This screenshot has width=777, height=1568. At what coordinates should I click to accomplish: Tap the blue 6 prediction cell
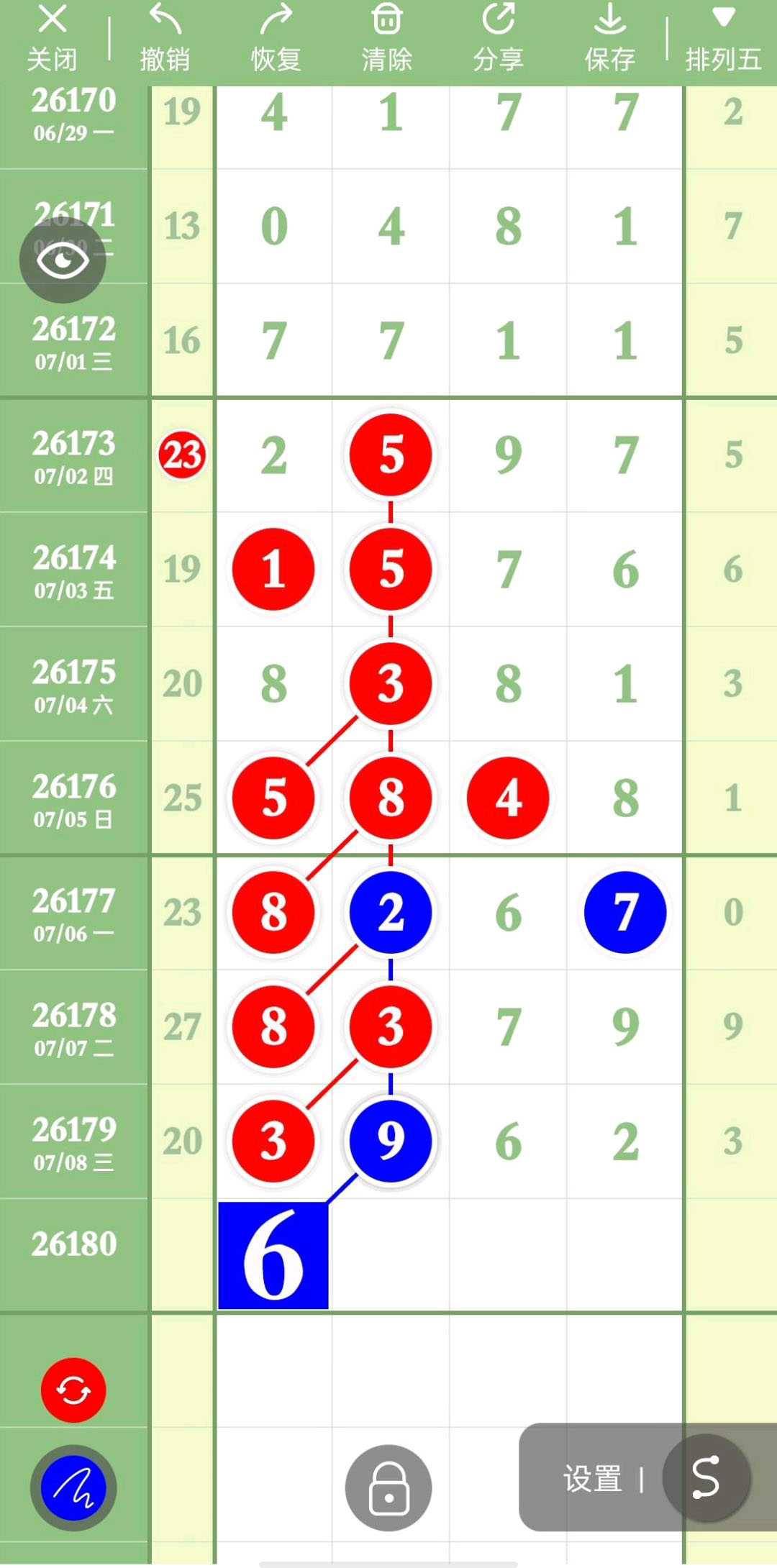[273, 1255]
